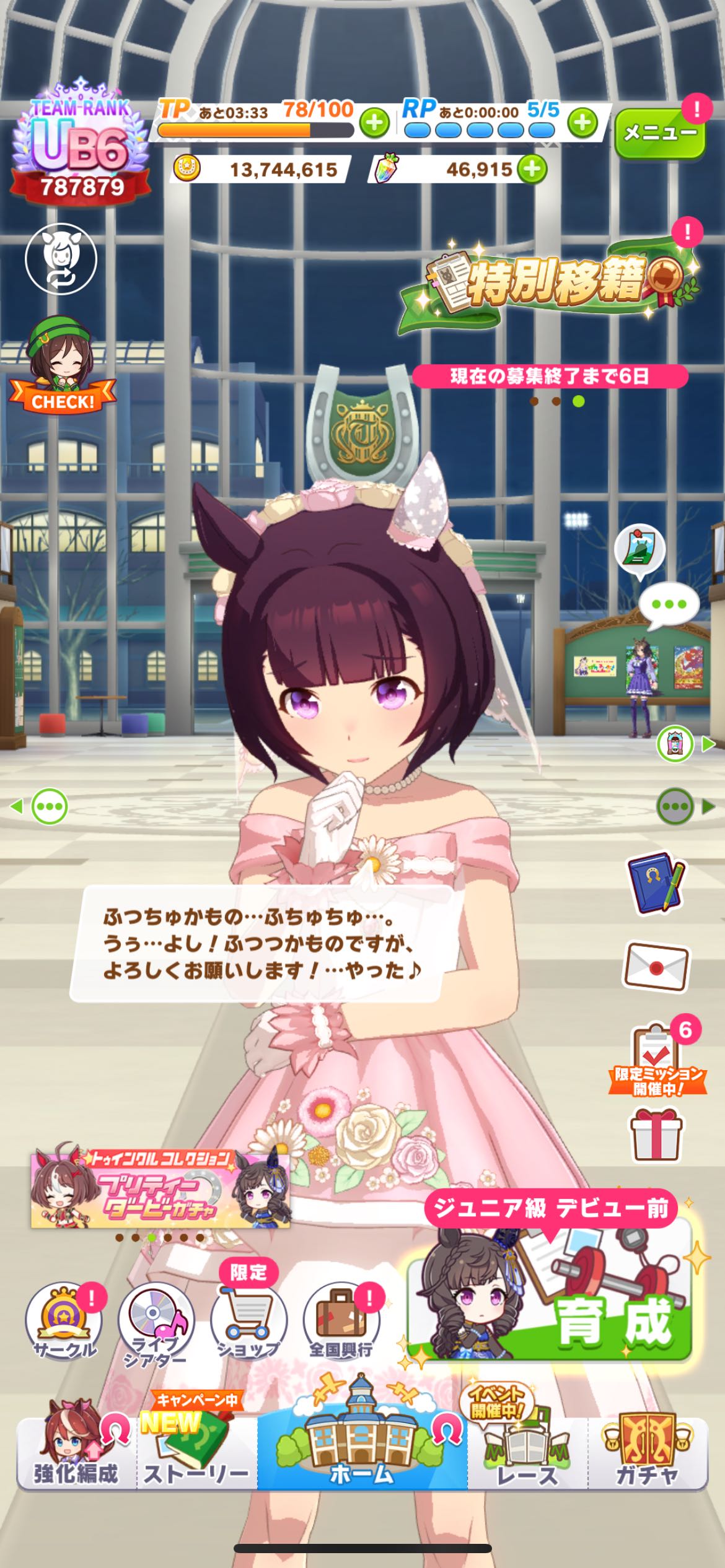The image size is (725, 1568).
Task: Open the メニュー button
Action: click(659, 133)
